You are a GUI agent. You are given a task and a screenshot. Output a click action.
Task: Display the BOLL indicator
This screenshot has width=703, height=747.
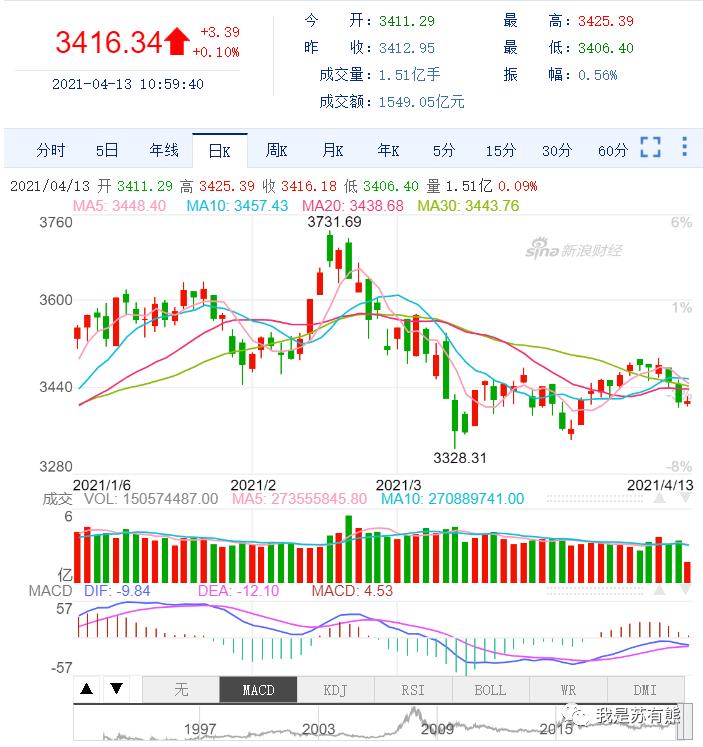(x=490, y=689)
